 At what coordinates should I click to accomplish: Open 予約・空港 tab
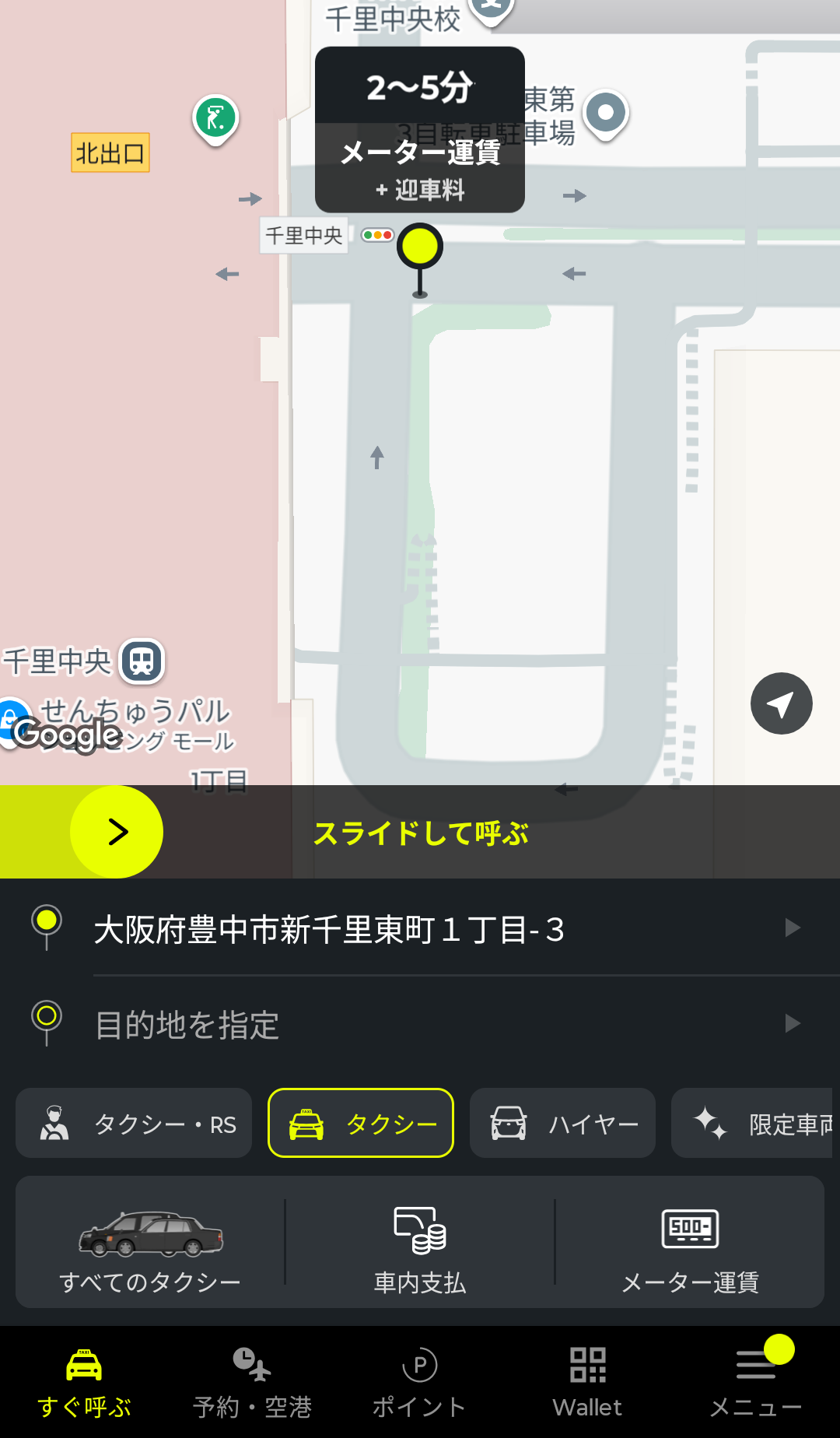(252, 1383)
